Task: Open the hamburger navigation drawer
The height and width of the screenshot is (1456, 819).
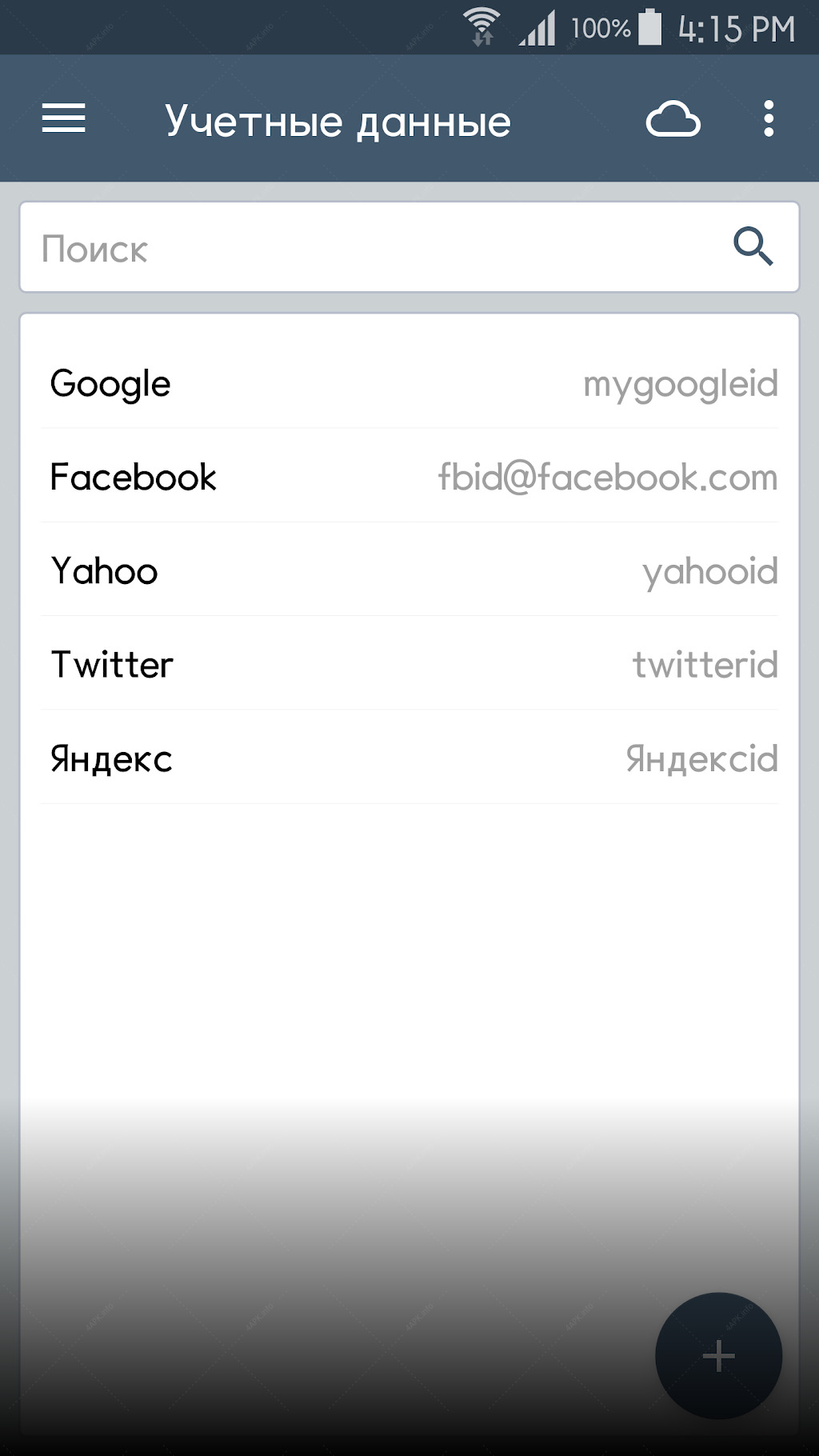Action: pyautogui.click(x=64, y=118)
